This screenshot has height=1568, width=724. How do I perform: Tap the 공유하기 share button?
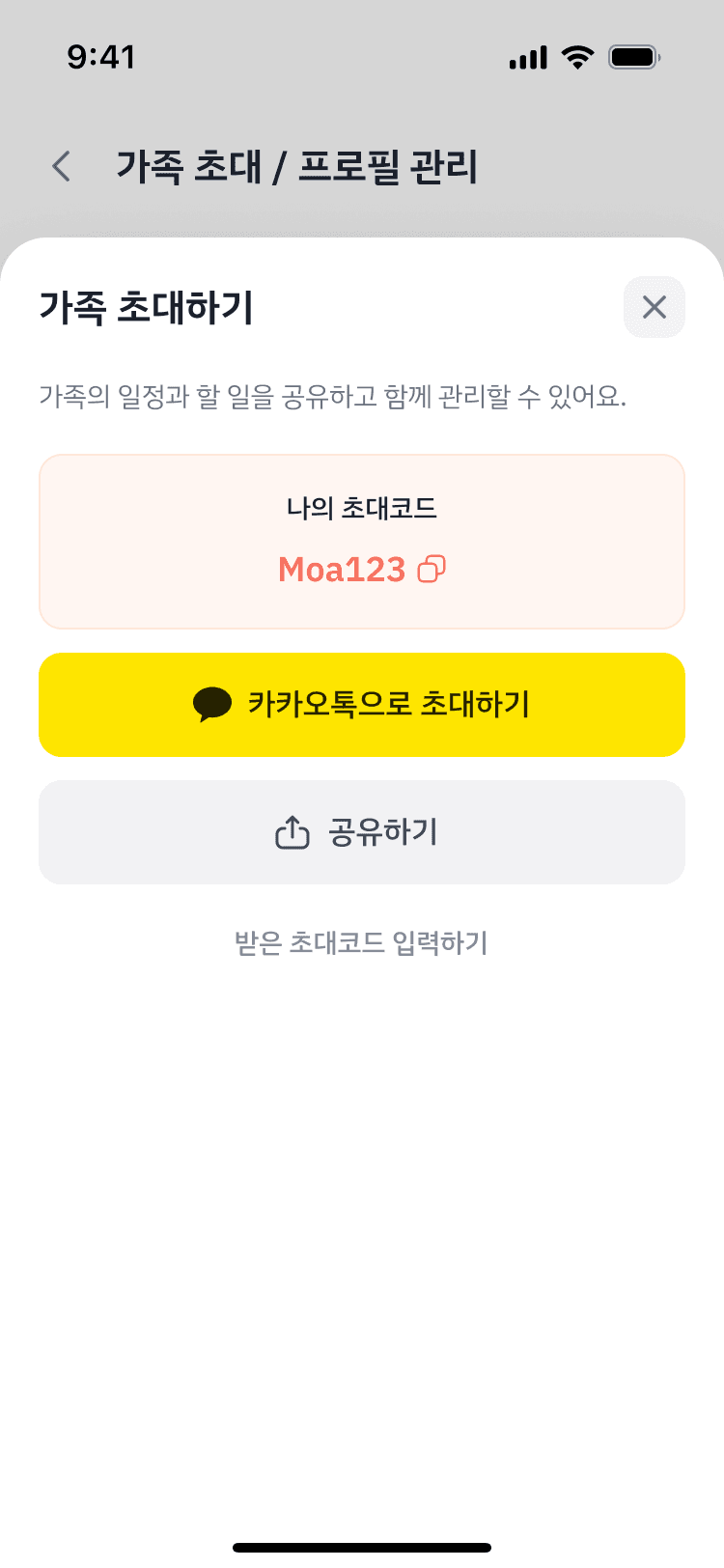[362, 832]
